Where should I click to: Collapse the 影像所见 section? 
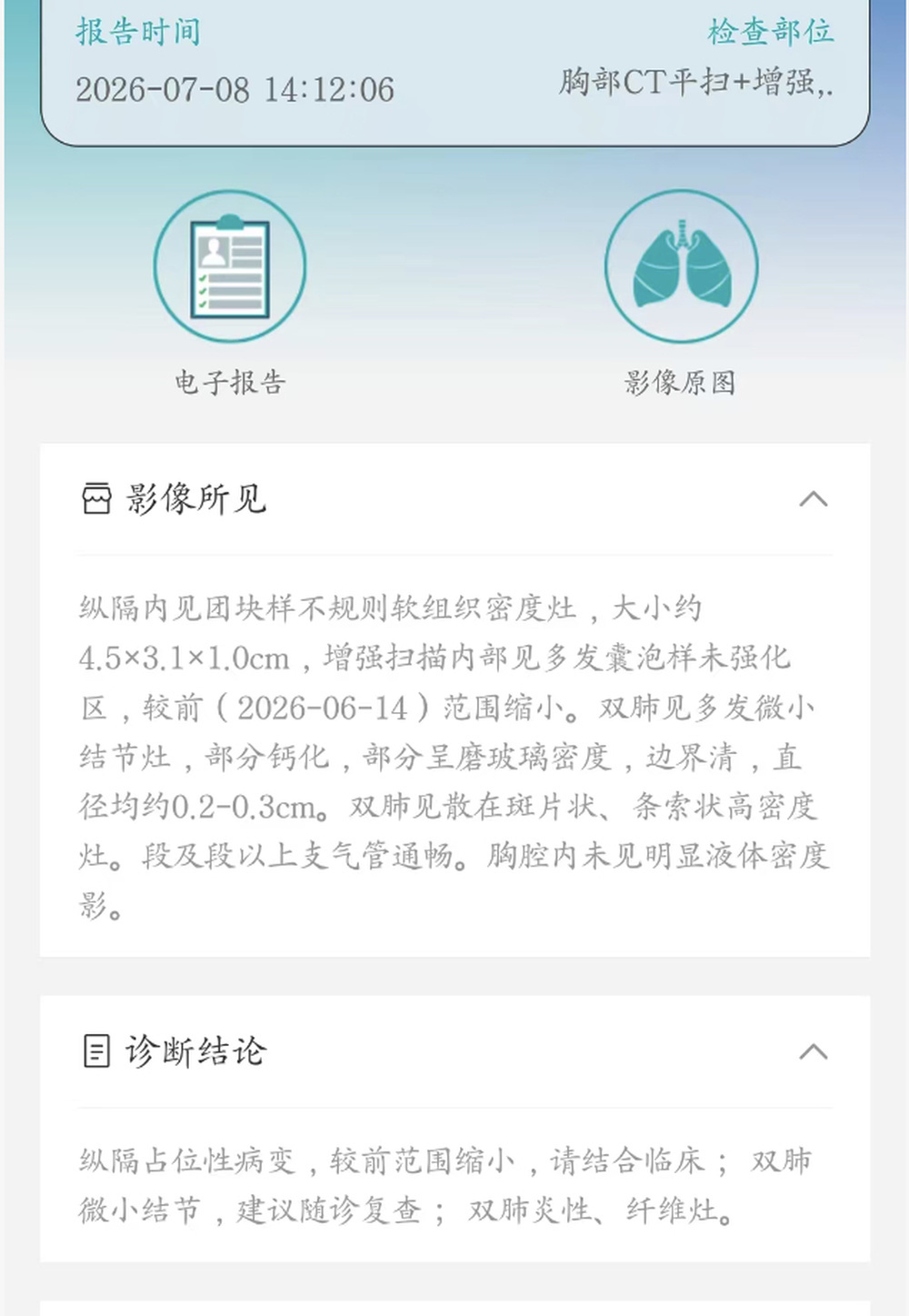point(813,498)
